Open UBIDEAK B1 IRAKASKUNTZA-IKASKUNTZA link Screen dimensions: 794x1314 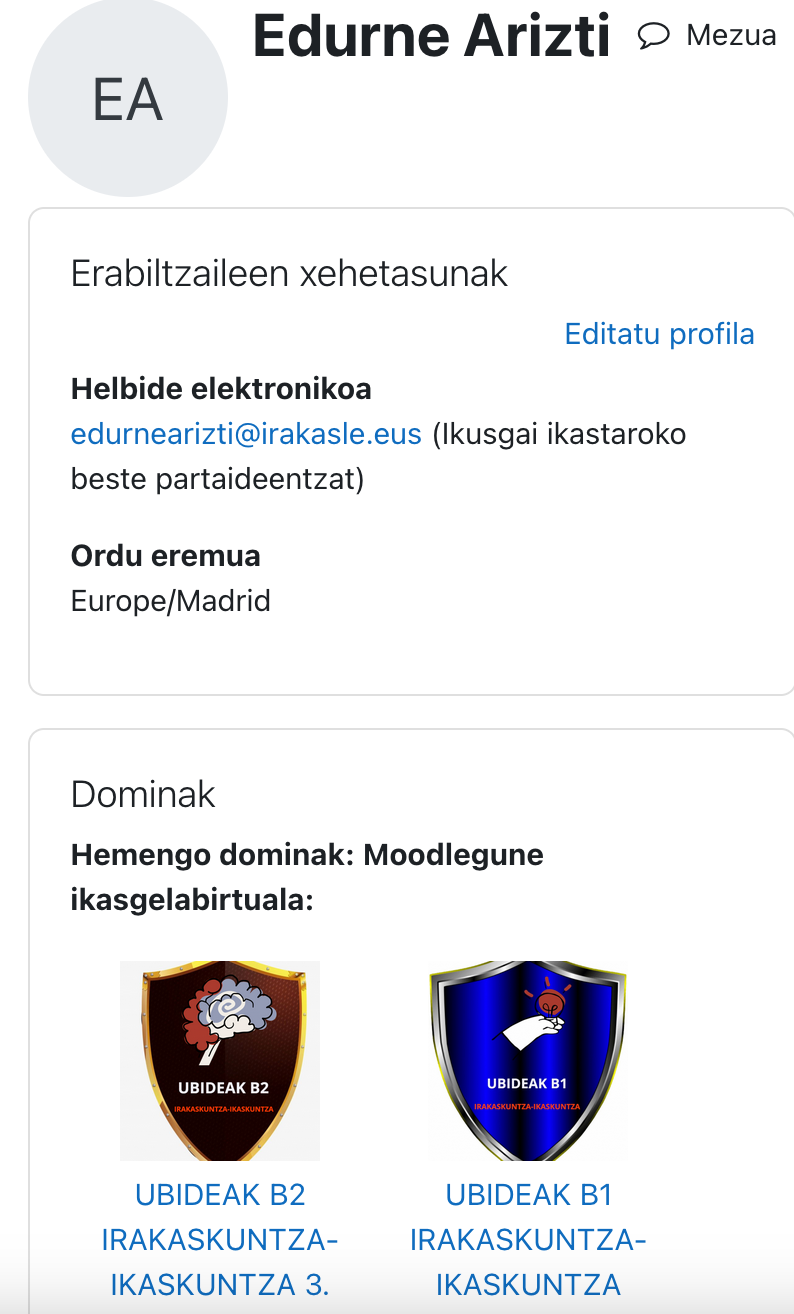point(528,1239)
